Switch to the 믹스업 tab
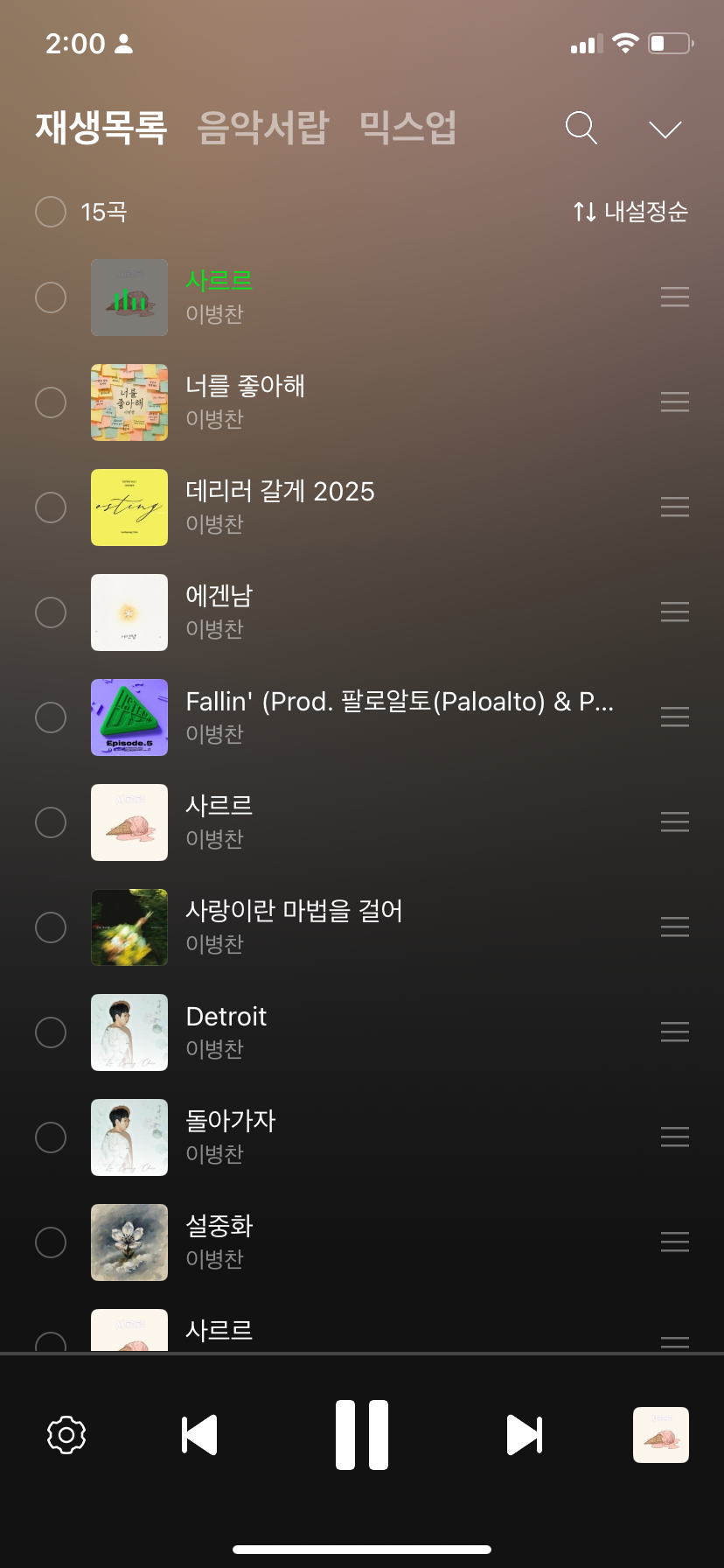The image size is (724, 1568). [x=407, y=128]
